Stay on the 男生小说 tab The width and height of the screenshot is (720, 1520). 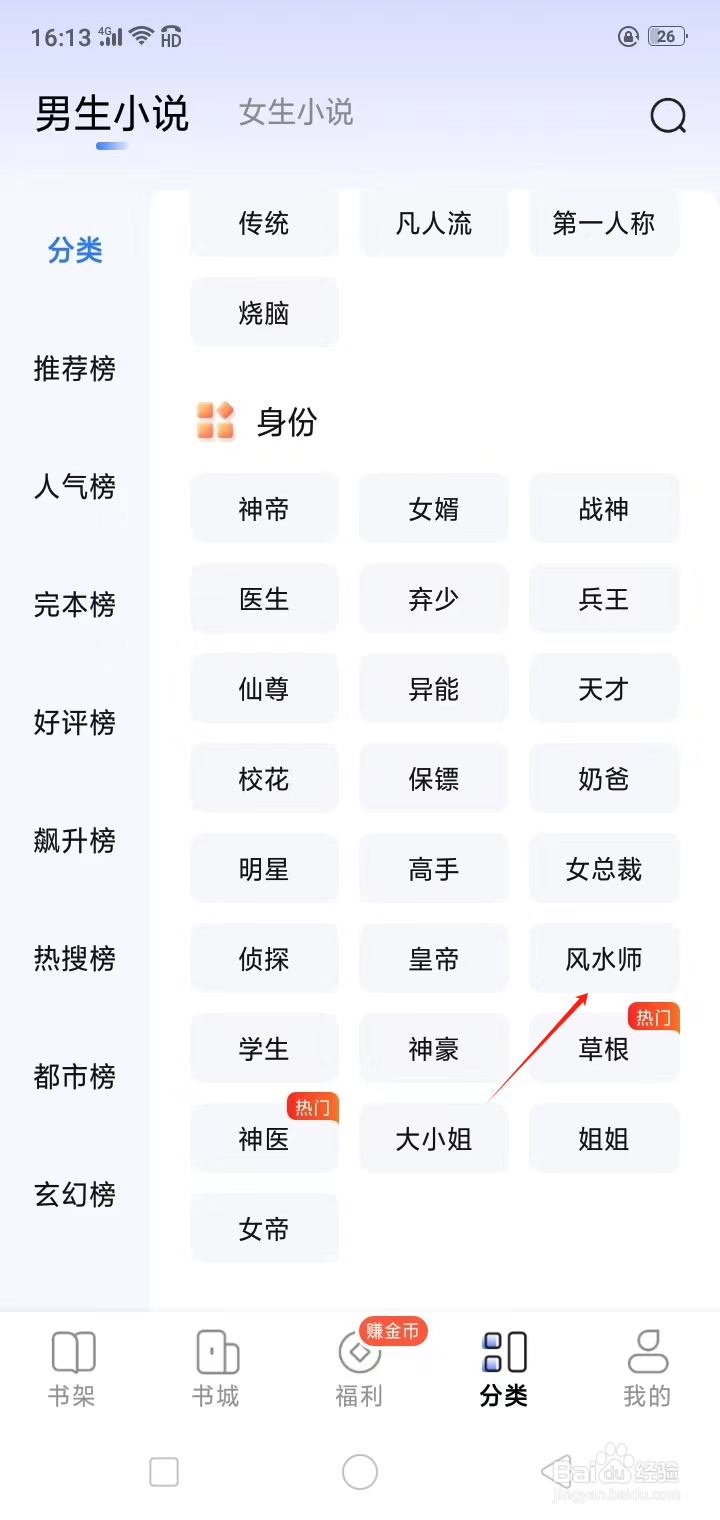coord(110,113)
